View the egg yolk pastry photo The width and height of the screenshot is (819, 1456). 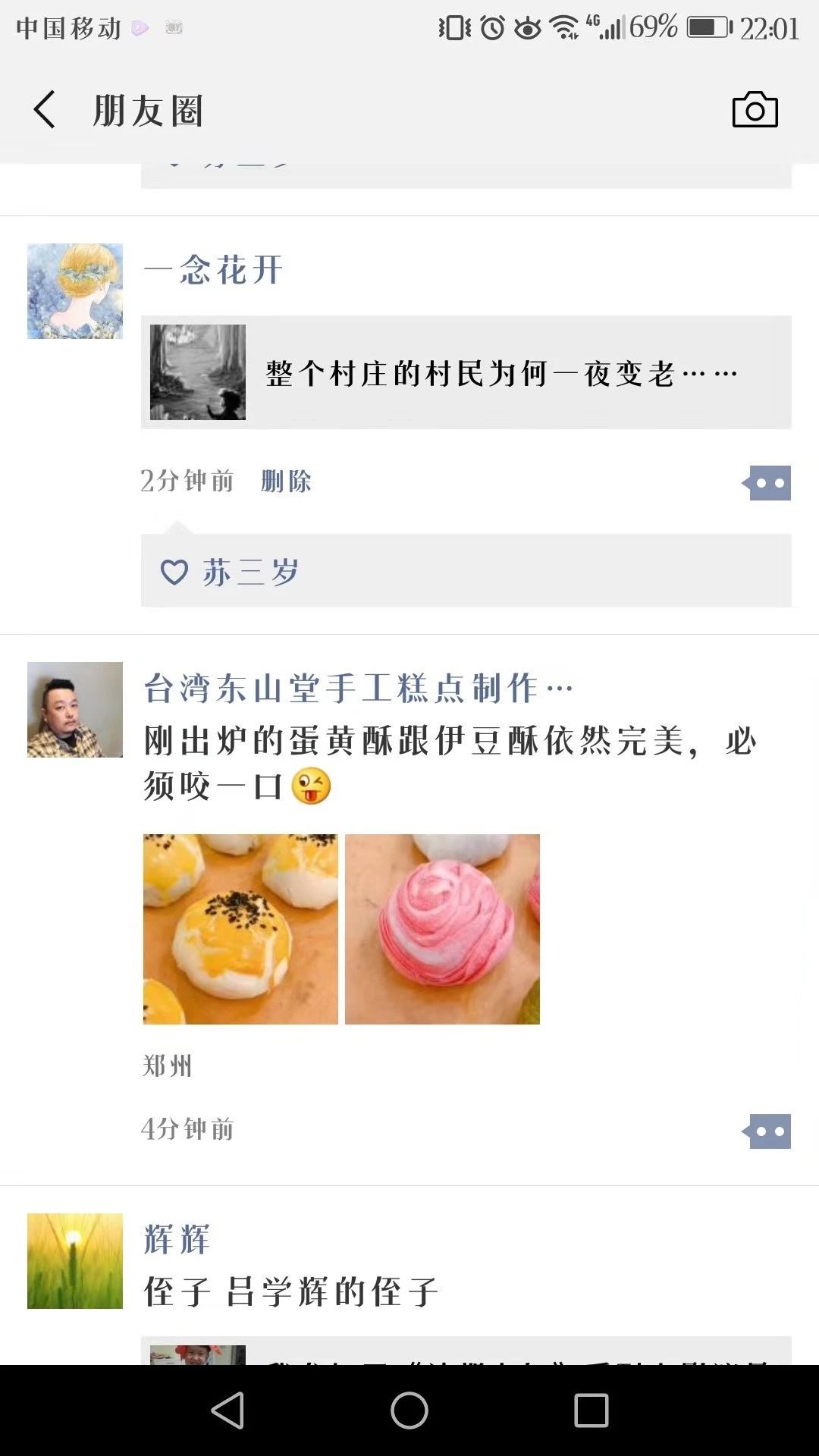point(240,929)
